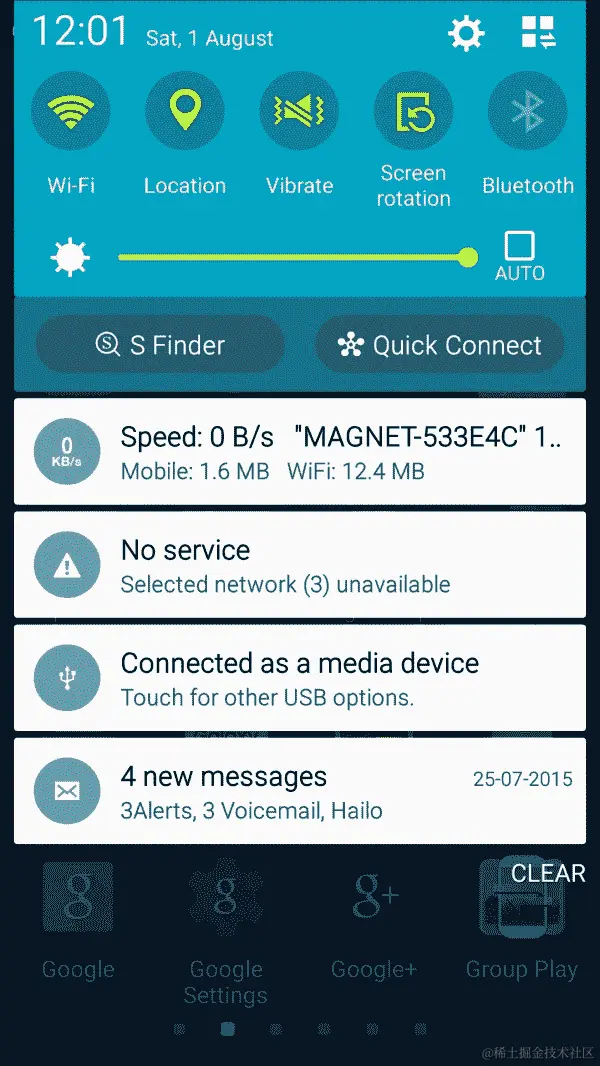Clear all notifications
600x1066 pixels.
pos(548,873)
